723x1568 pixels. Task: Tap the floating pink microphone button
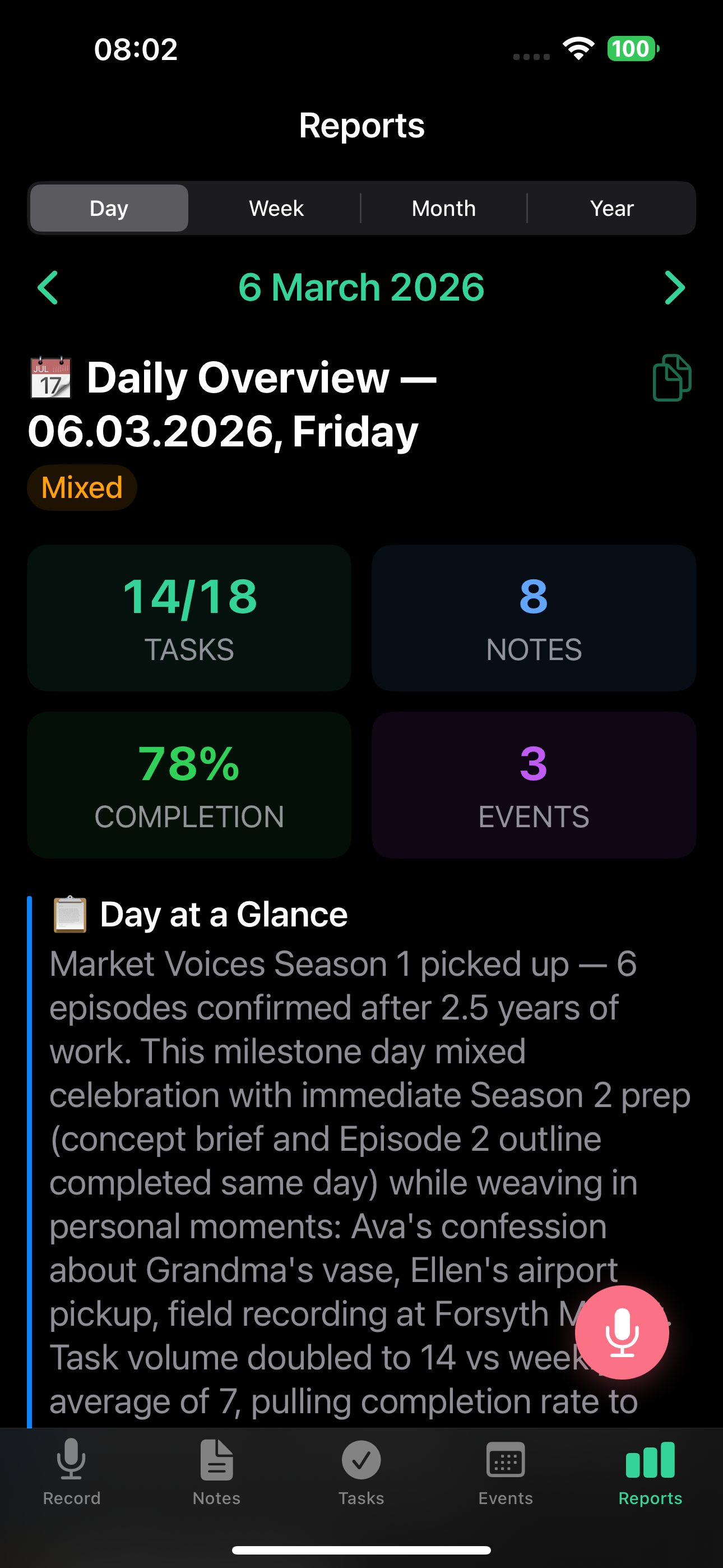tap(622, 1333)
